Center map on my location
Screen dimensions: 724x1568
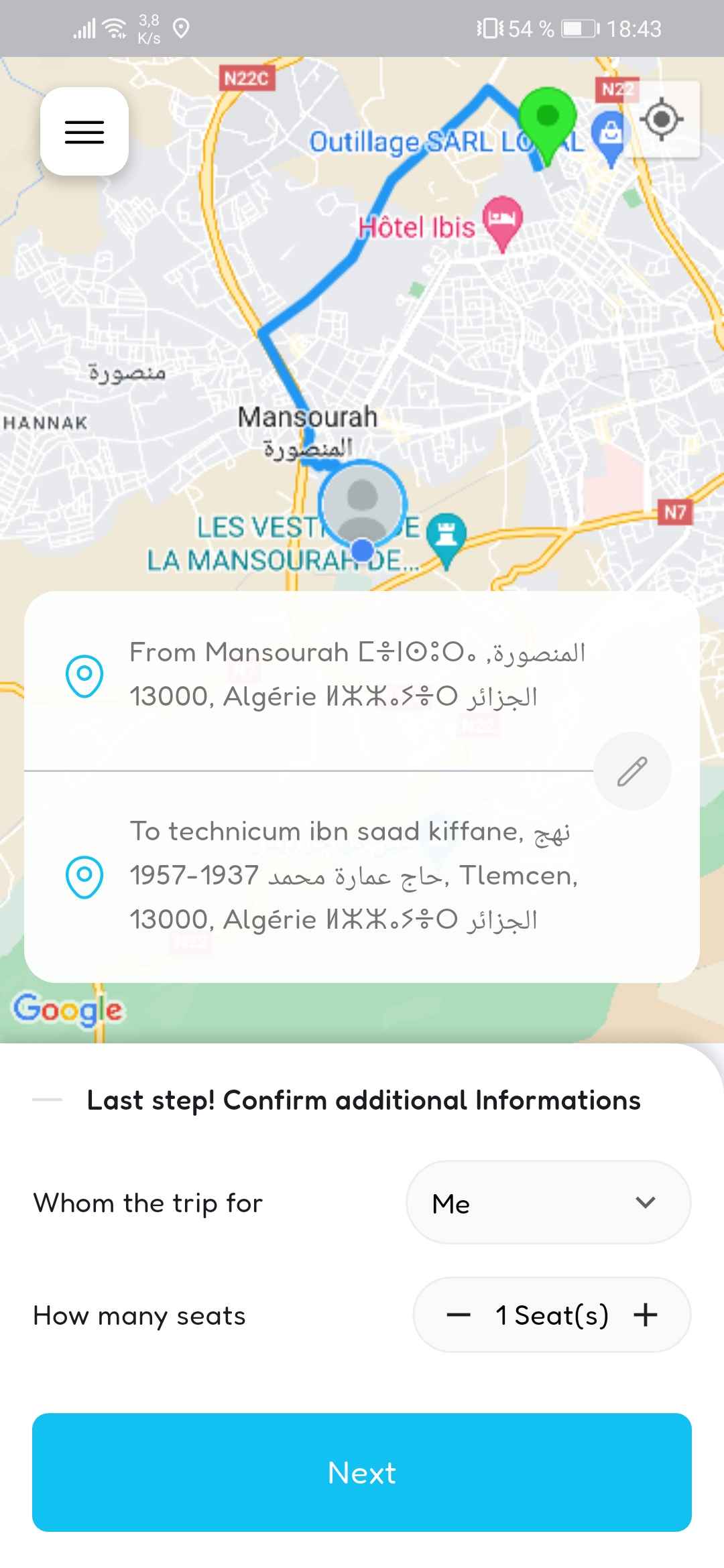[x=662, y=120]
